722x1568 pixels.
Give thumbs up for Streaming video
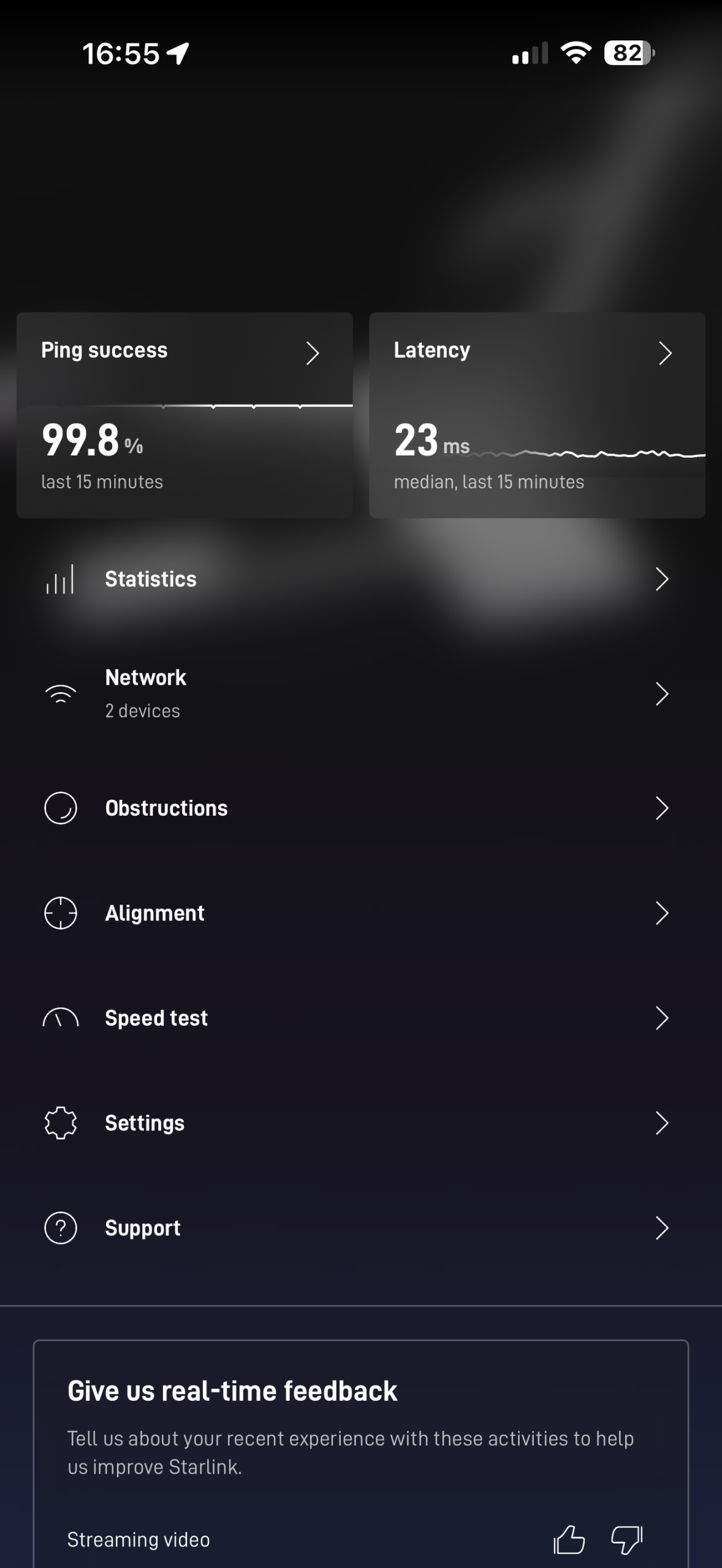[569, 1539]
